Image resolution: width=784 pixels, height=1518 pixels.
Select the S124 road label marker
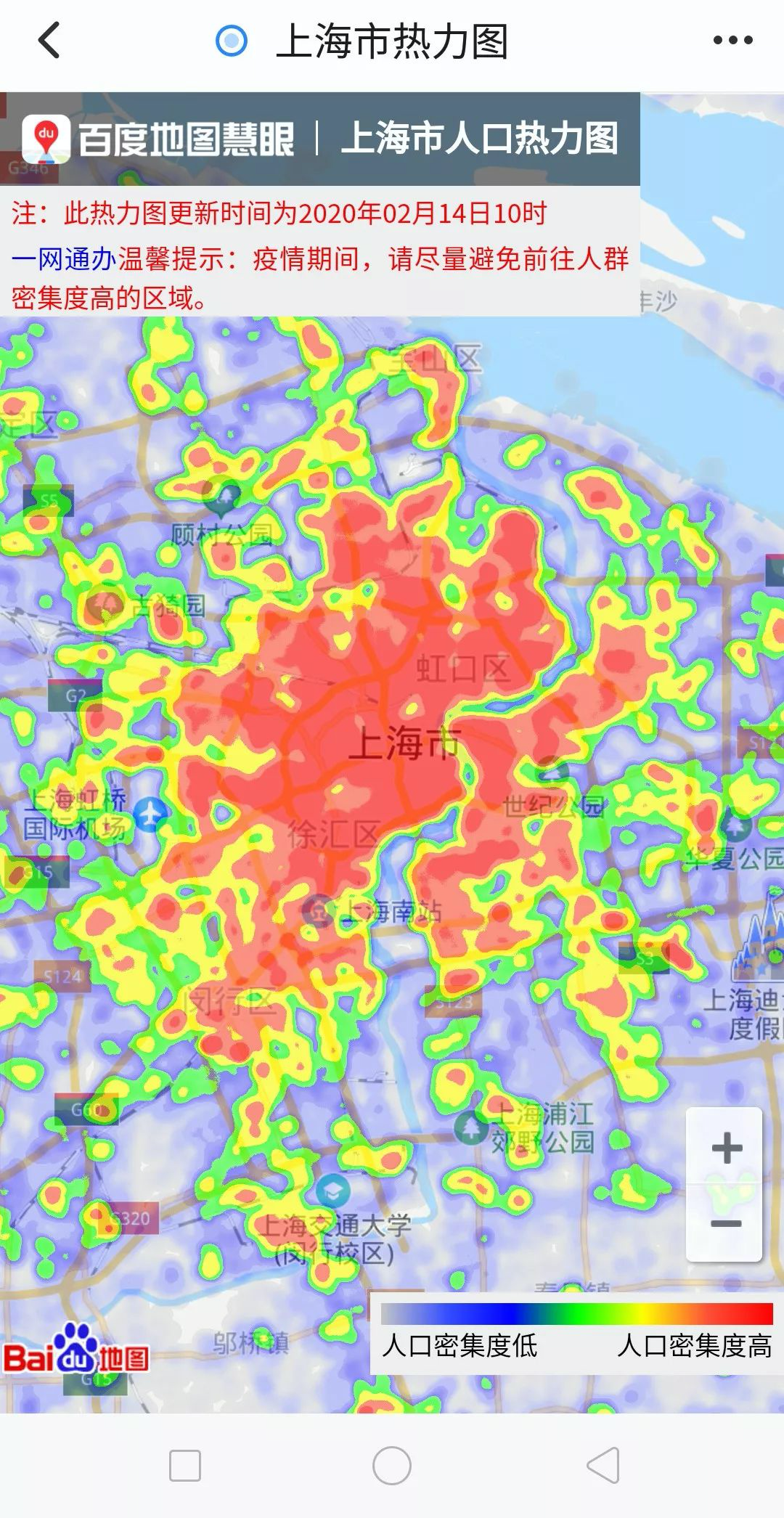pos(62,974)
